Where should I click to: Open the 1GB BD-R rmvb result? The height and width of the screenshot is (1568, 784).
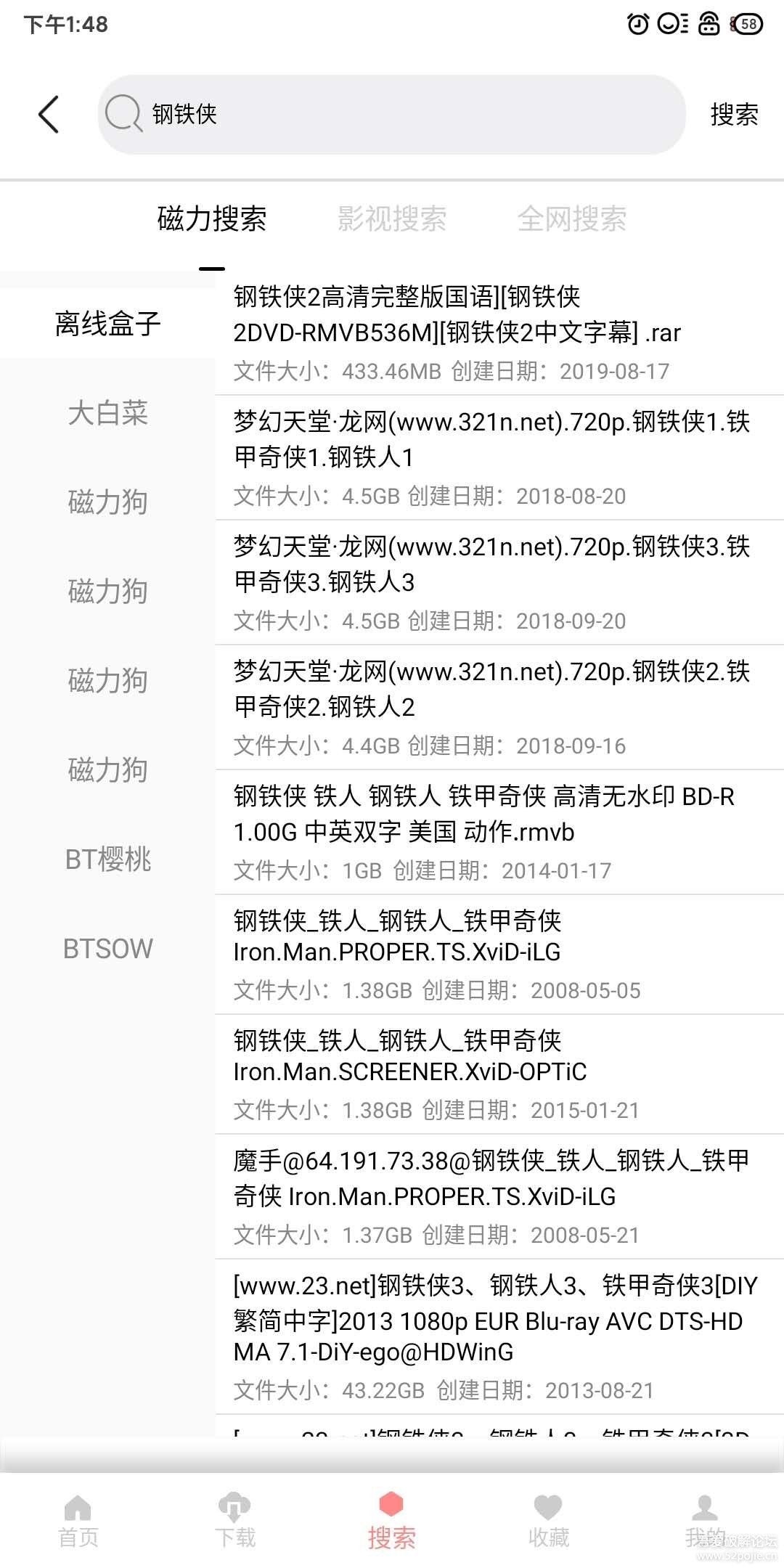coord(499,833)
